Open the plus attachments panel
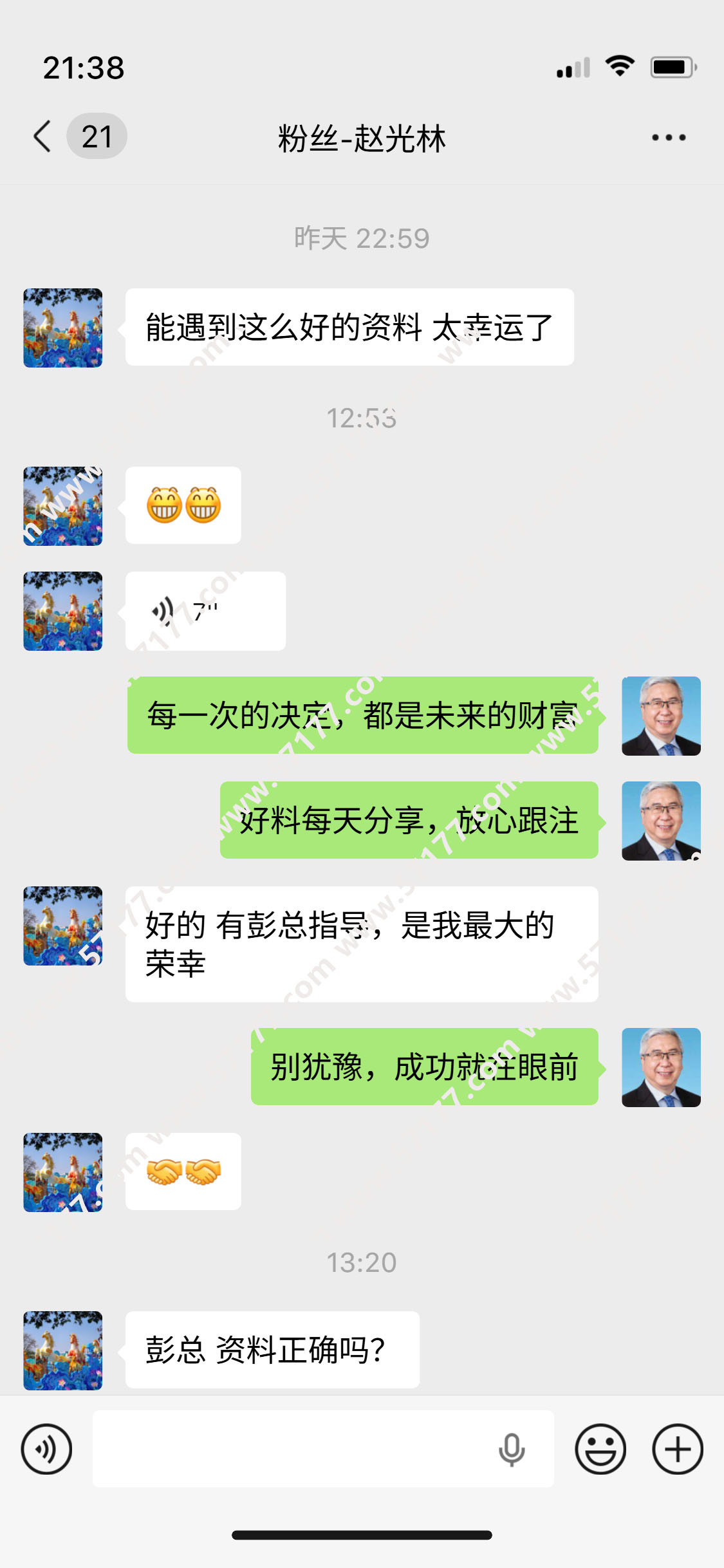 point(677,1449)
